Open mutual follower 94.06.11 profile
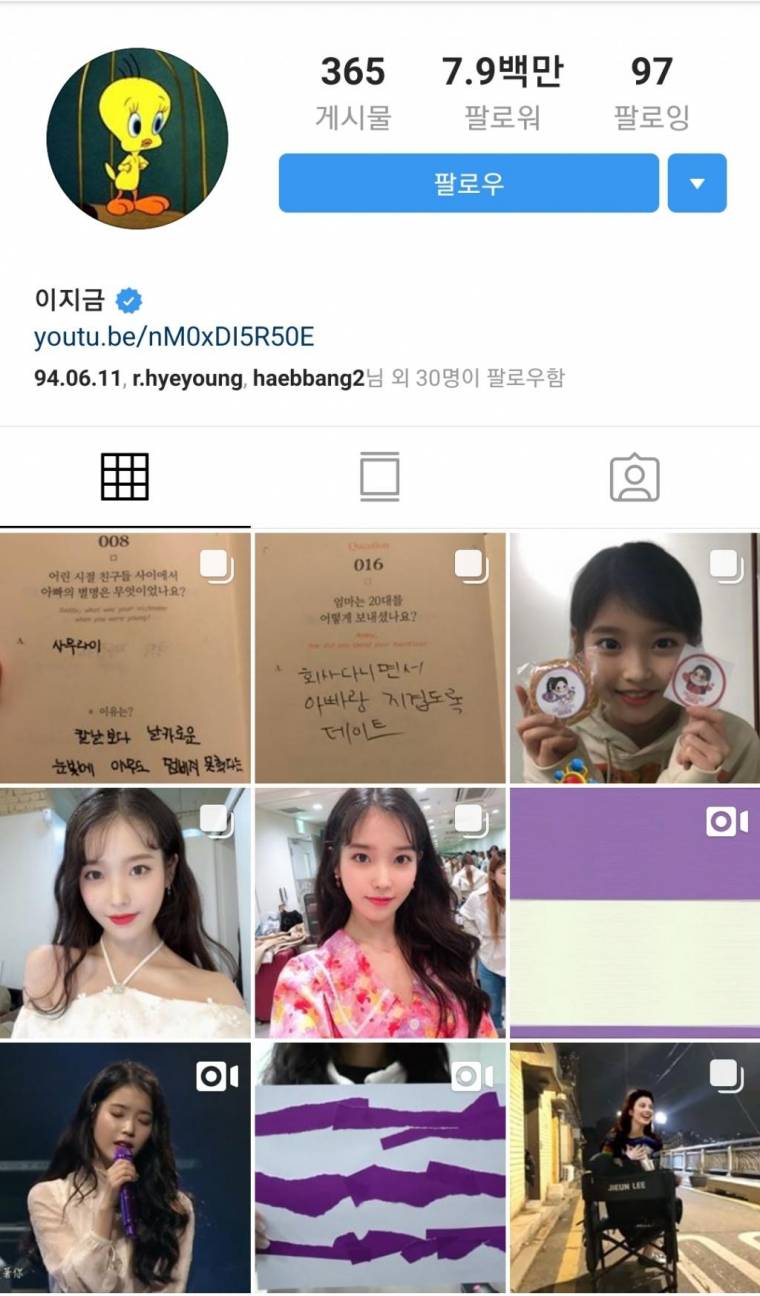 (78, 378)
